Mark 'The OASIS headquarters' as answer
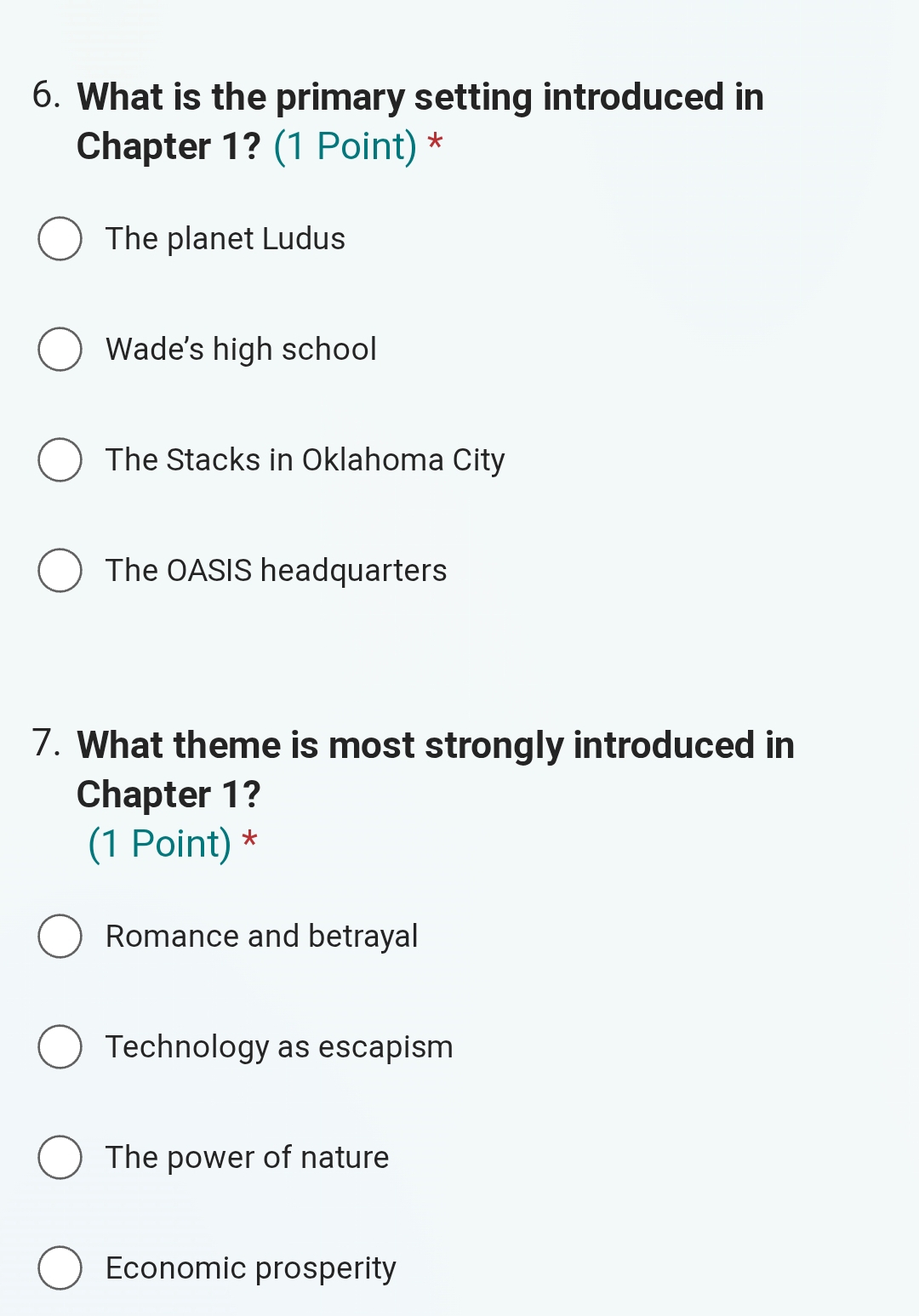The image size is (919, 1316). click(x=60, y=571)
